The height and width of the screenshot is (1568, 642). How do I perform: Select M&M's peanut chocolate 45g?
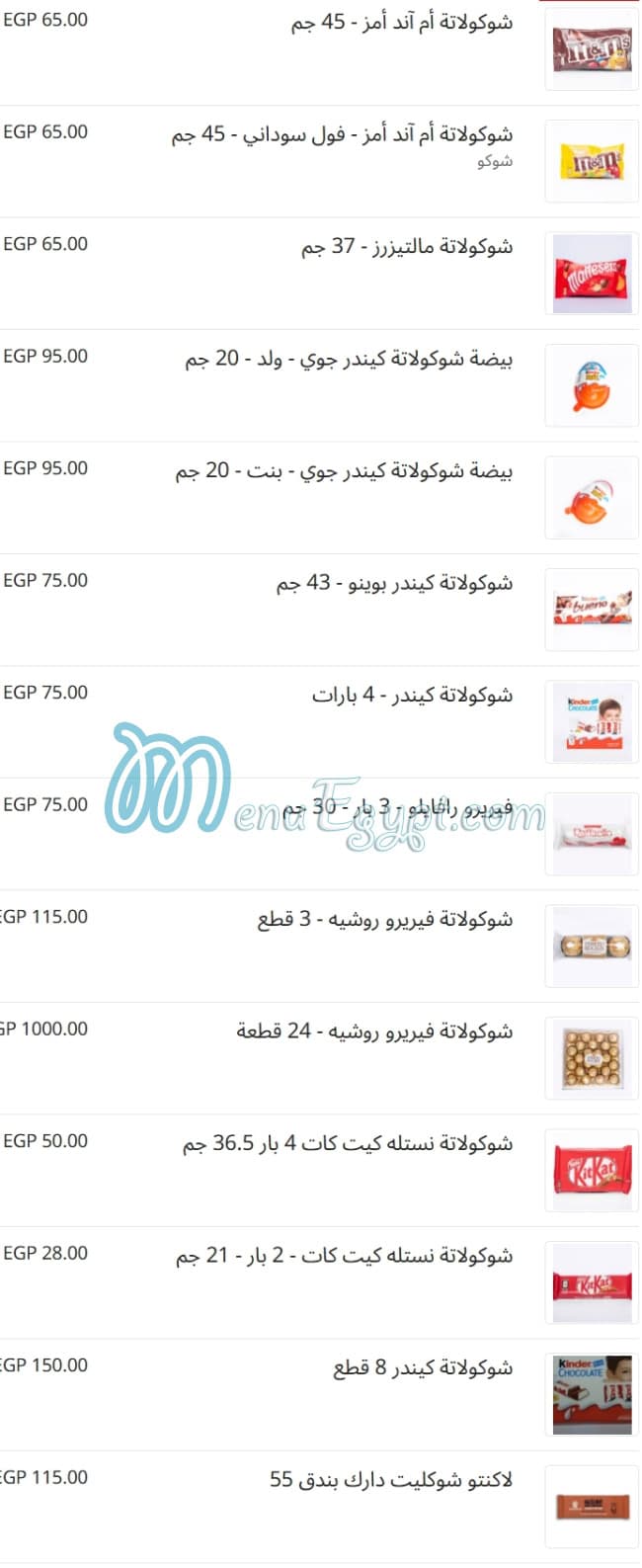tap(342, 134)
